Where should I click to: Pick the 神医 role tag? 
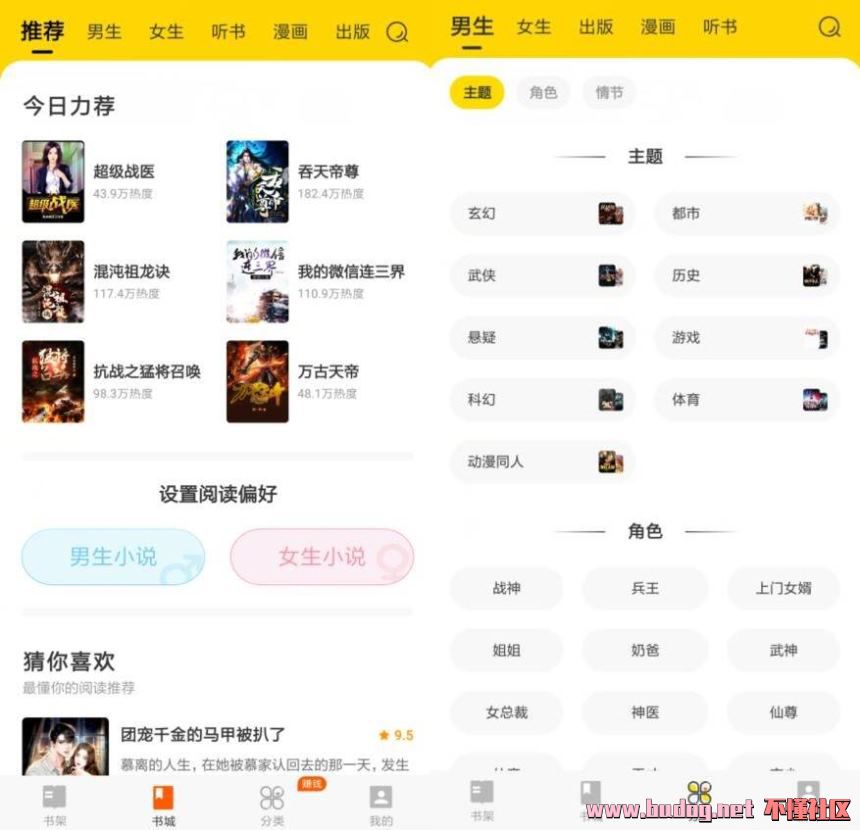pos(645,713)
